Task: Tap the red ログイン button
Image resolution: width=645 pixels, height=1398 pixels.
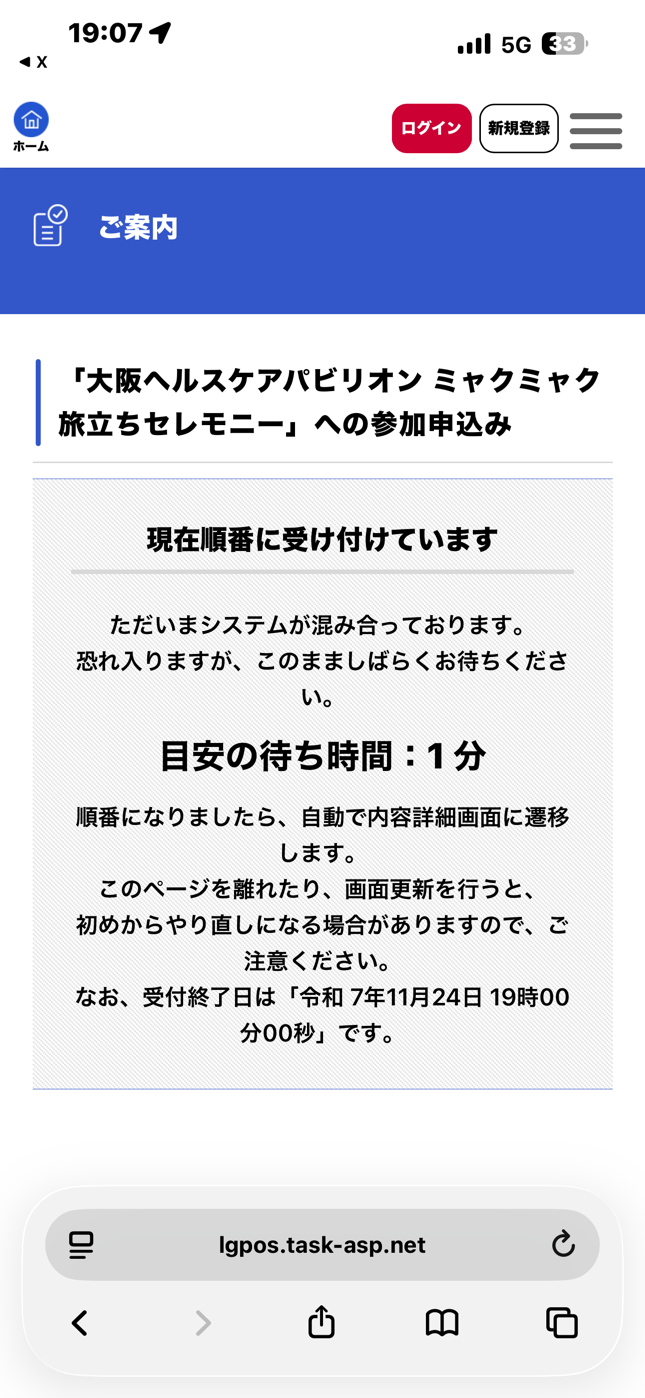Action: click(431, 128)
